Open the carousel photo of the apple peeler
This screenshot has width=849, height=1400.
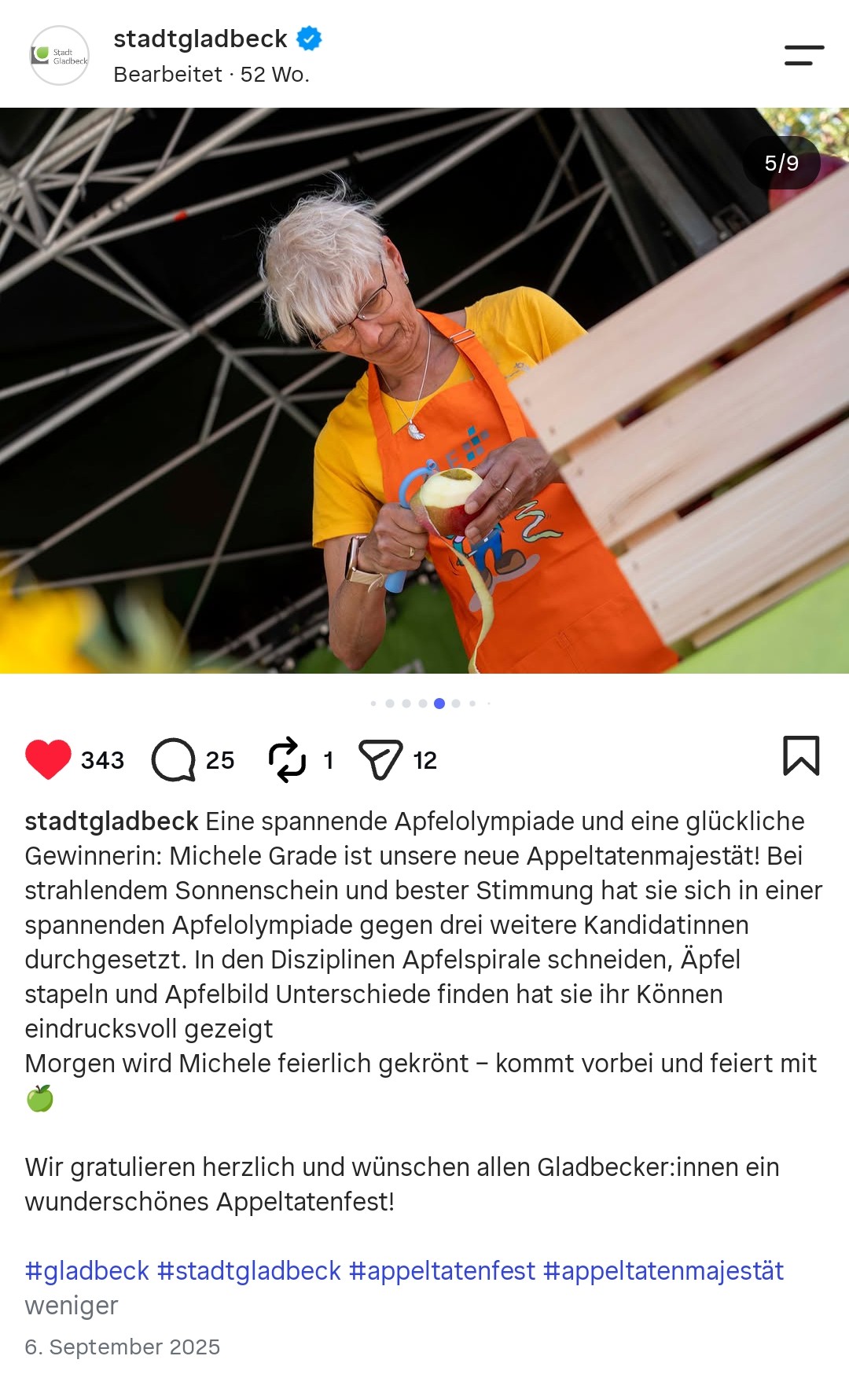pyautogui.click(x=424, y=391)
